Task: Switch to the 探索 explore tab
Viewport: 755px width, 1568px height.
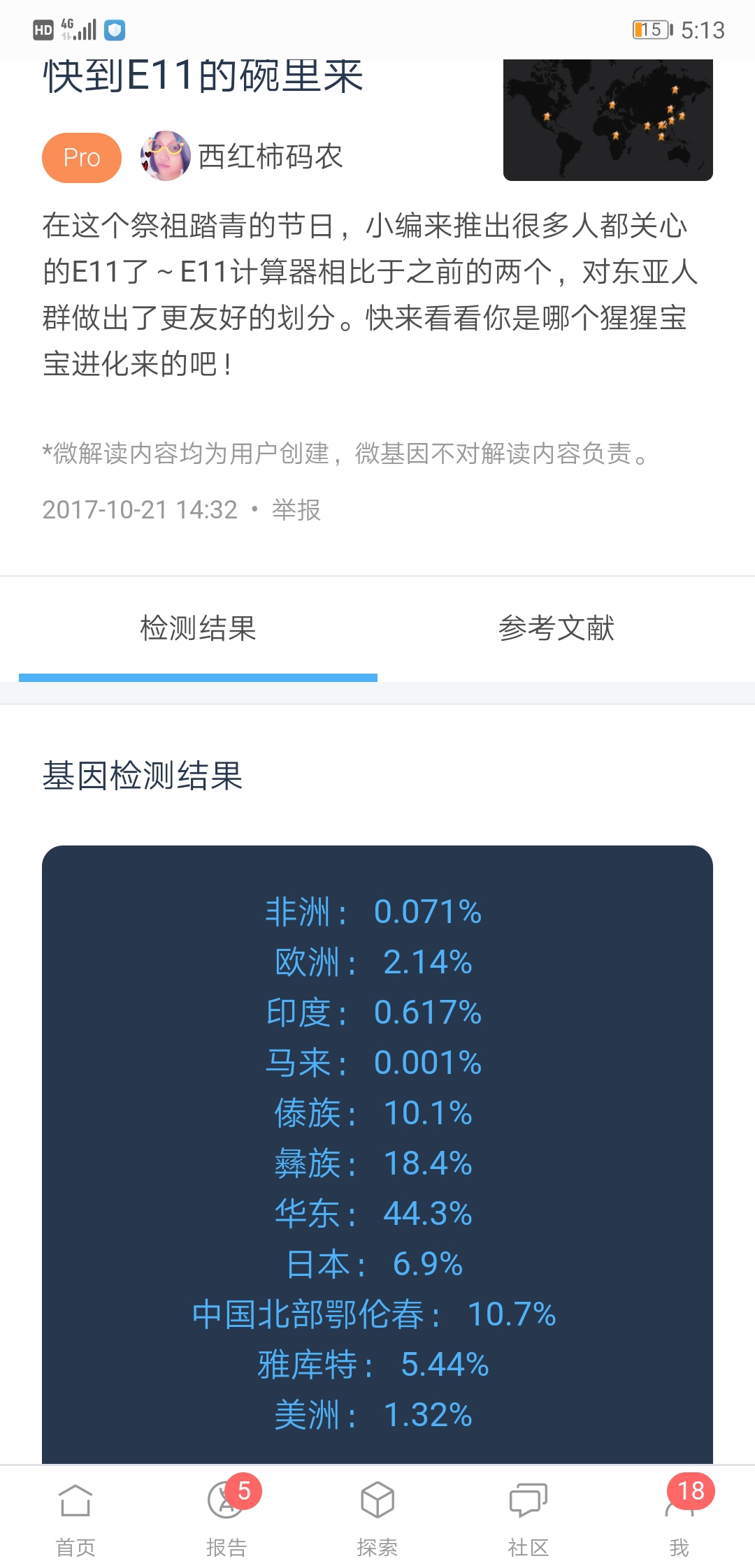Action: (377, 1518)
